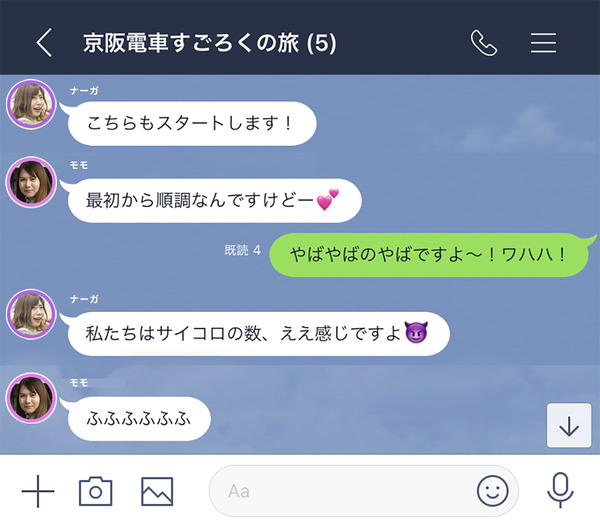Go back from the 京阪電車すごろくの旅 chat
This screenshot has width=600, height=526.
coord(43,43)
